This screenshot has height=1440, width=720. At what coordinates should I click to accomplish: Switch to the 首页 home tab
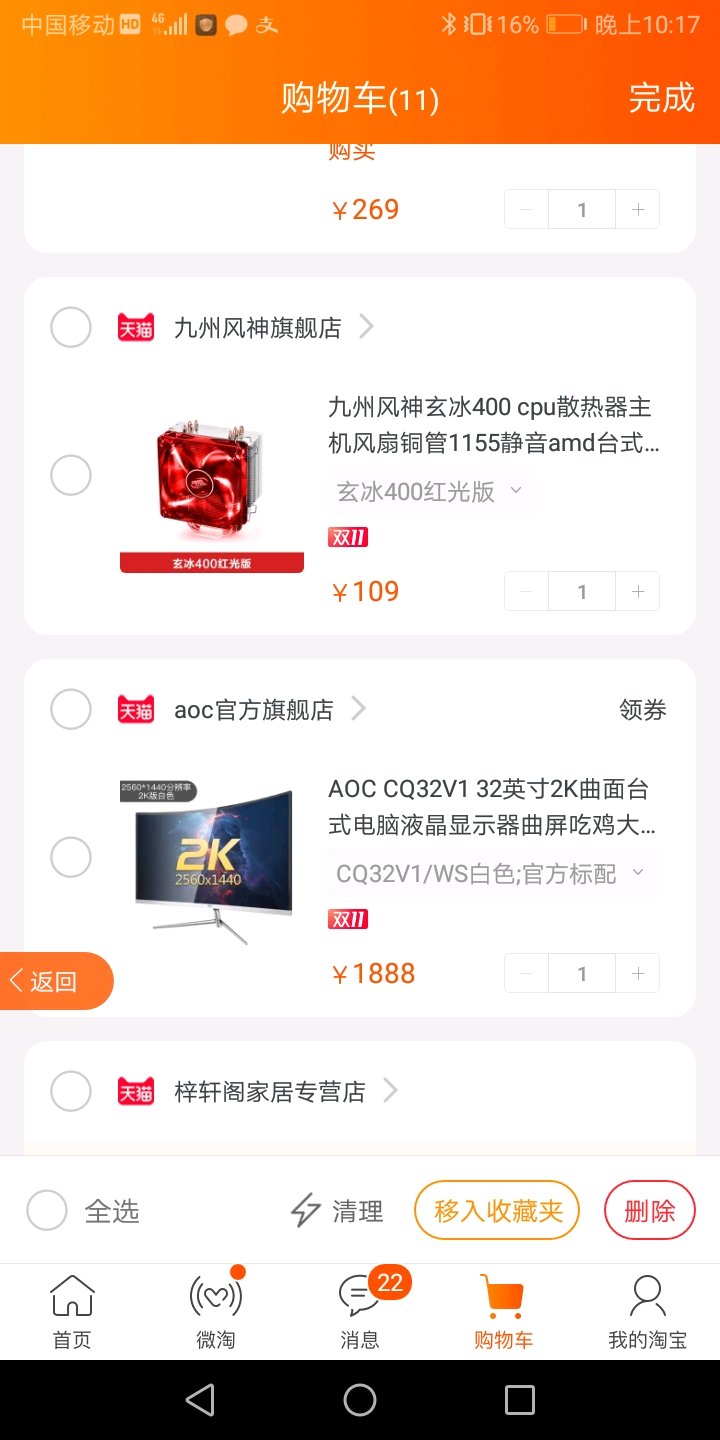click(x=72, y=1312)
